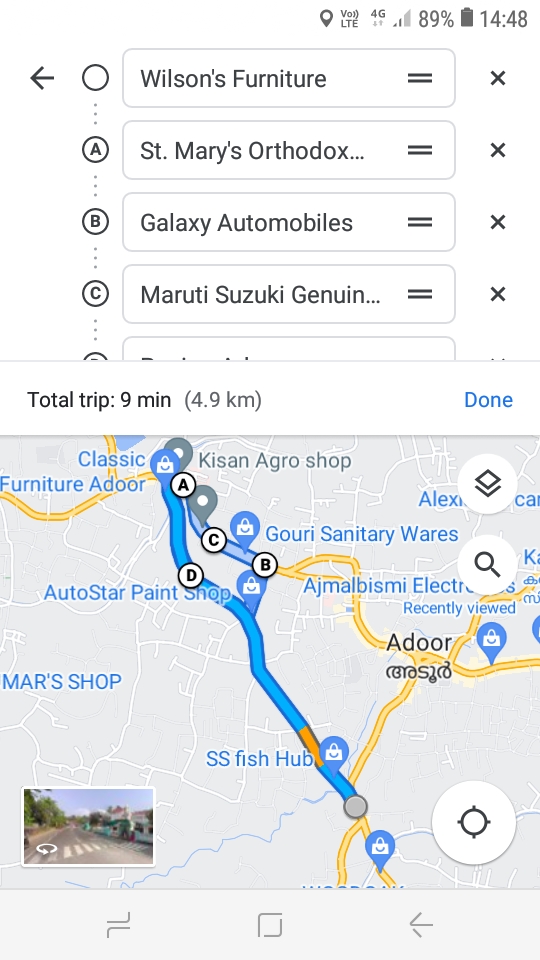This screenshot has height=960, width=540.
Task: Edit the Galaxy Automobiles stop field
Action: coord(288,222)
